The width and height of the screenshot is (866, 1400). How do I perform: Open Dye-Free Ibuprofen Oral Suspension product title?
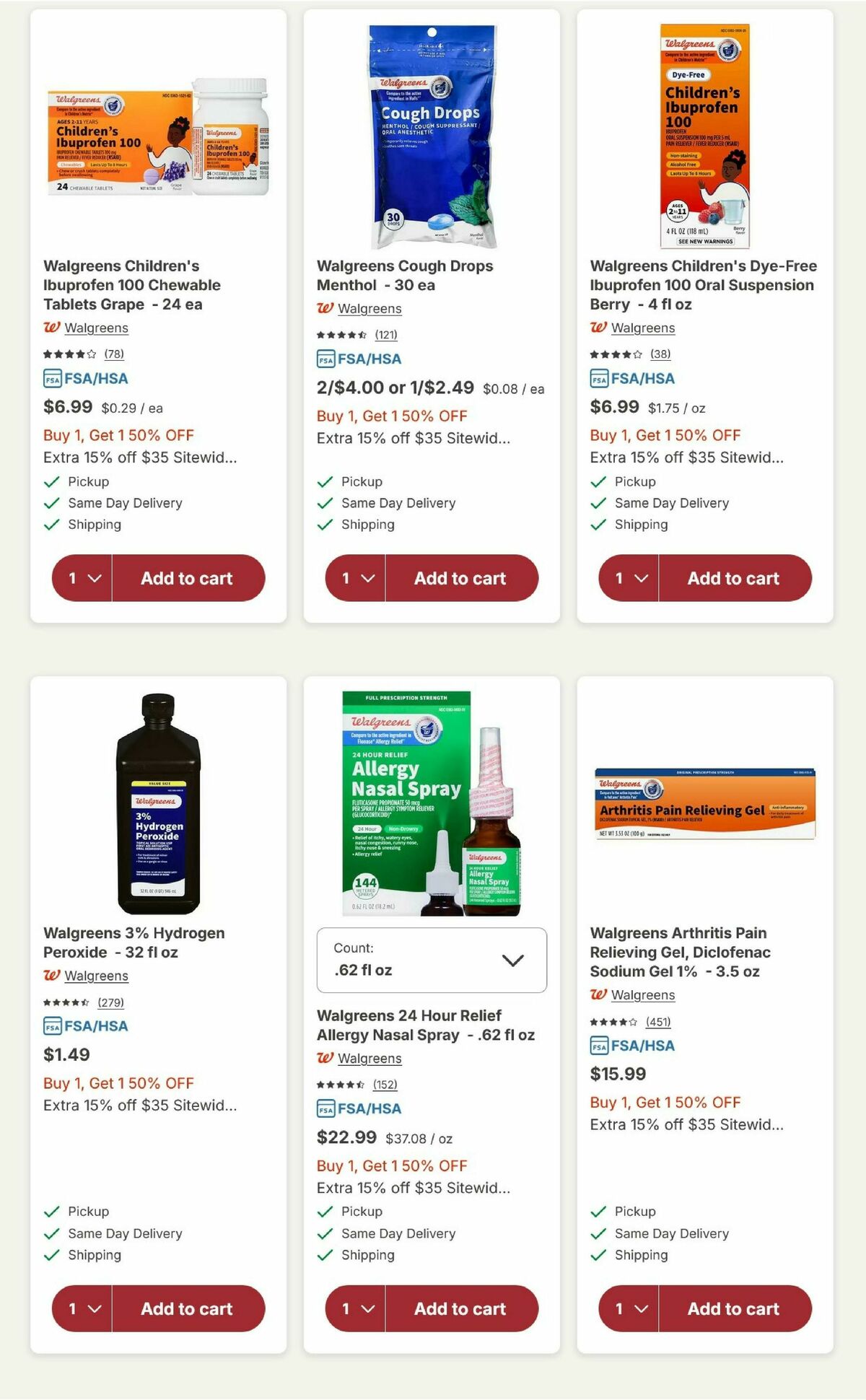[x=703, y=285]
